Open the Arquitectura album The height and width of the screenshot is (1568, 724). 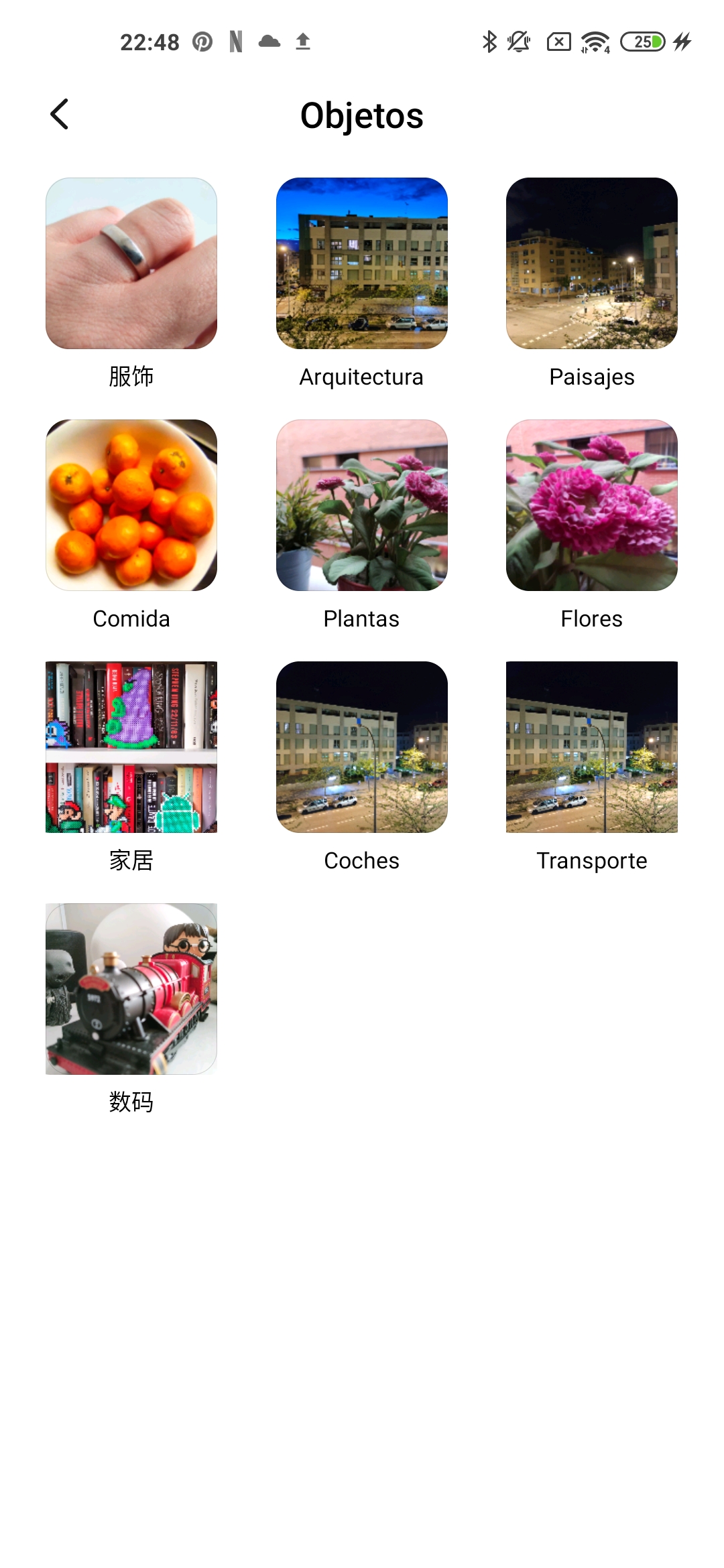click(362, 263)
